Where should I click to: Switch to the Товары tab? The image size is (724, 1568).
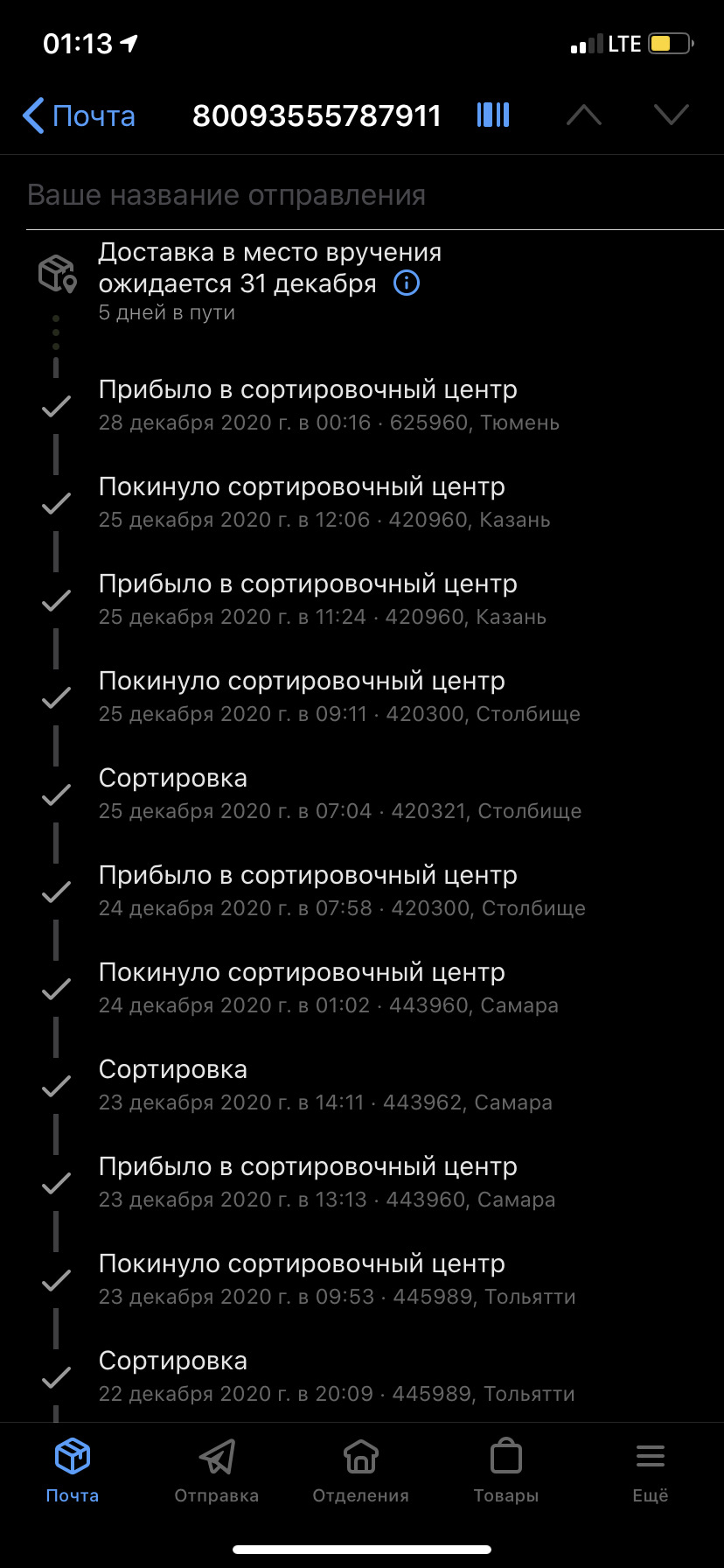pyautogui.click(x=505, y=1470)
